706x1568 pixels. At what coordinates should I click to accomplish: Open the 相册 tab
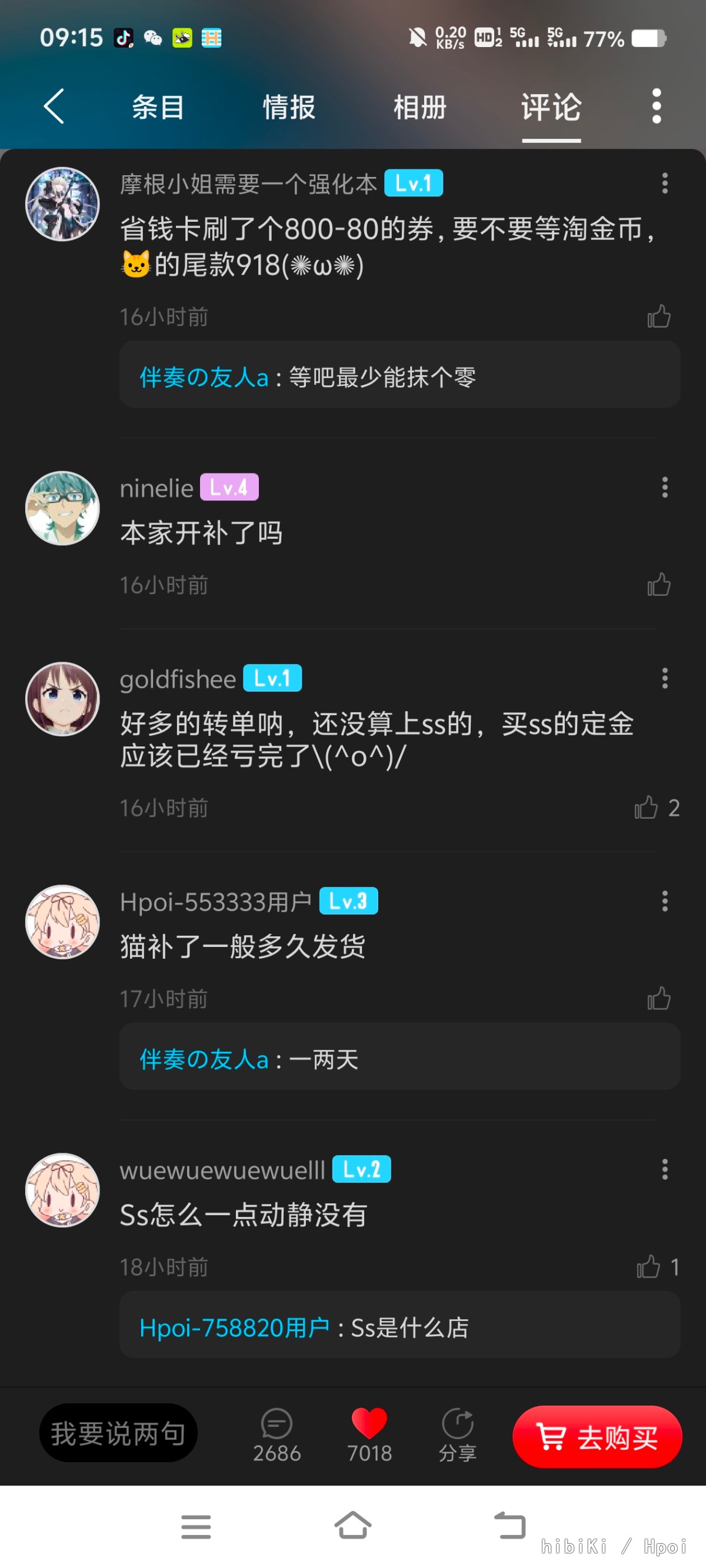click(x=419, y=108)
